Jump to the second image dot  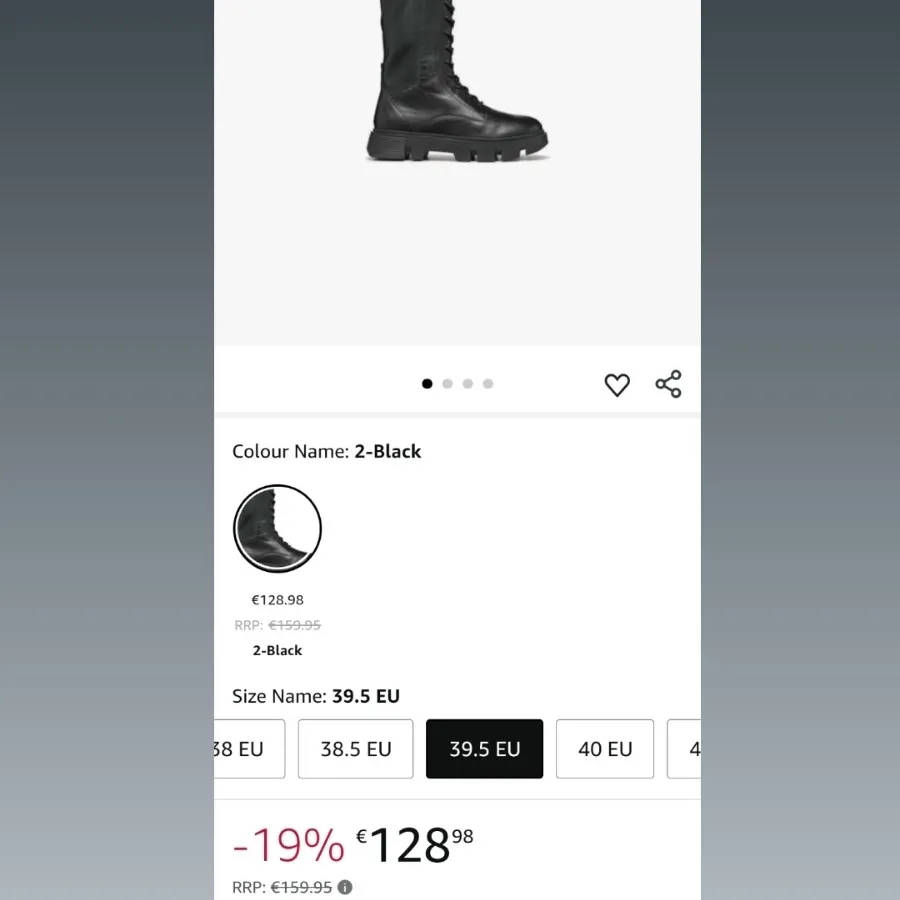447,384
